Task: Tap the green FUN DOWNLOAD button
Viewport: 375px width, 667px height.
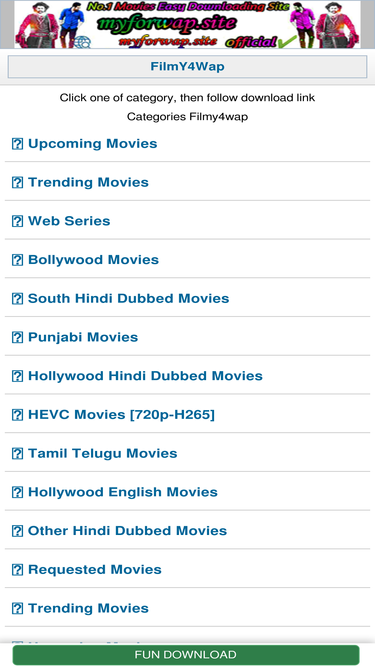Action: click(186, 655)
